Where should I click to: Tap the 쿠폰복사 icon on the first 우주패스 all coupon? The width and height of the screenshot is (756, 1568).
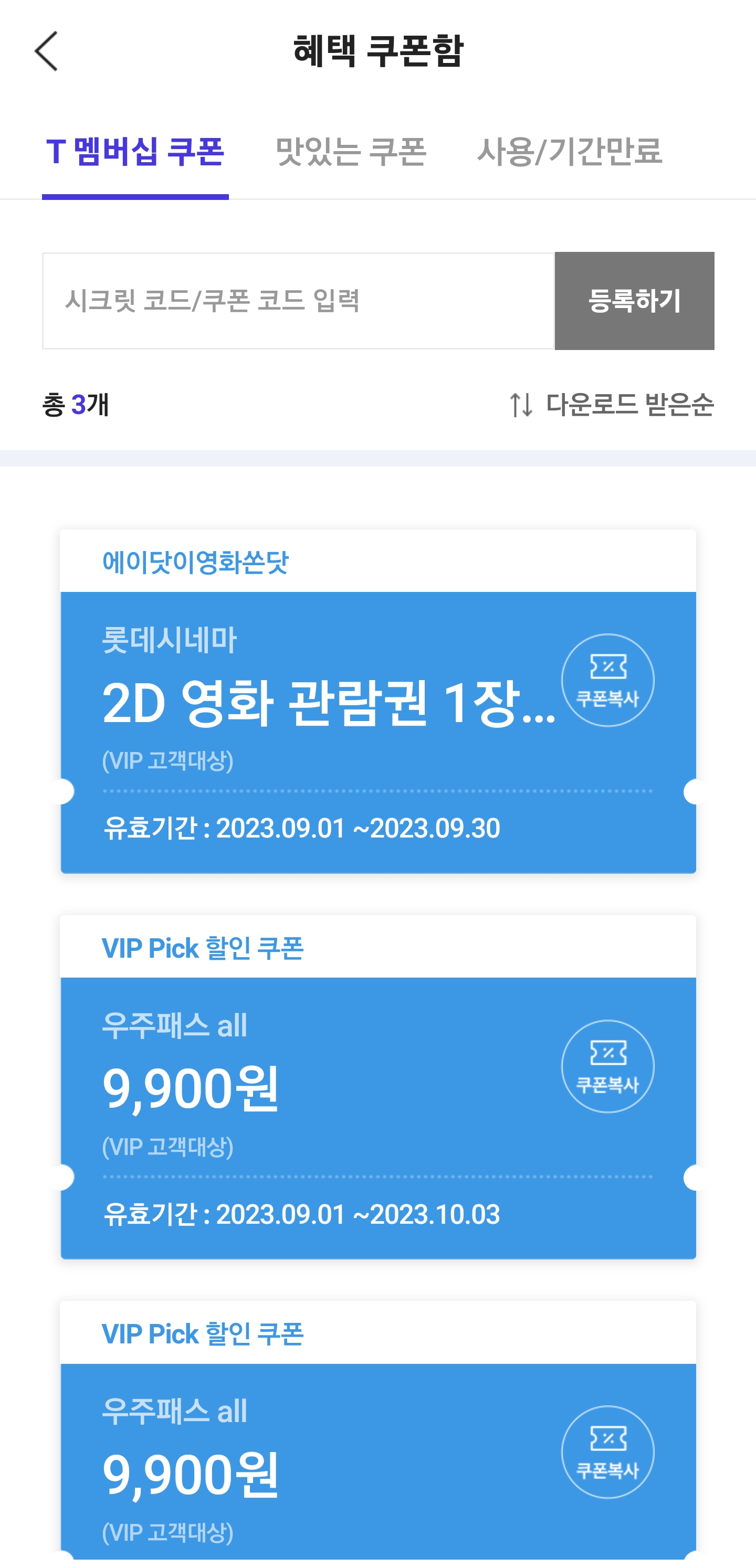[x=607, y=1066]
